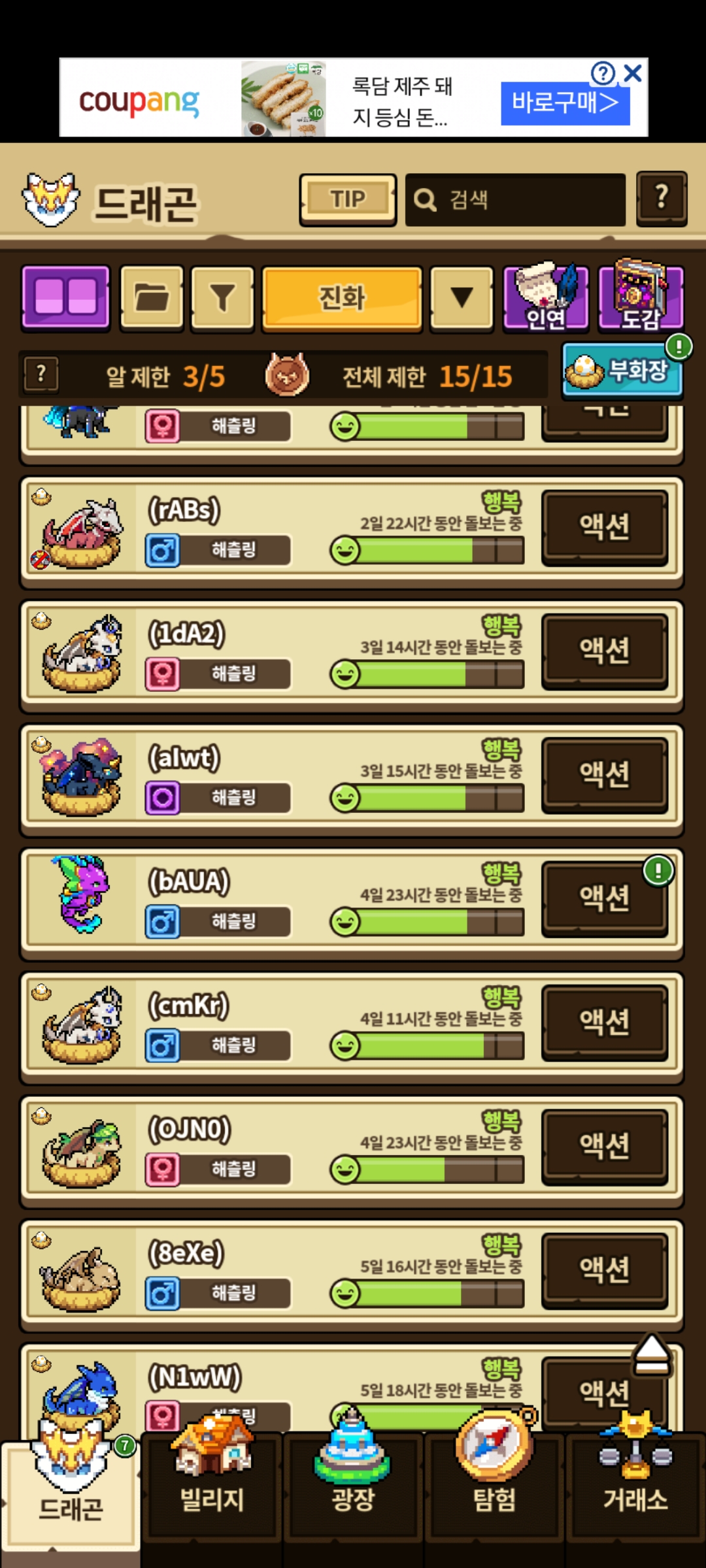Image resolution: width=706 pixels, height=1568 pixels.
Task: Open the TIP button
Action: (347, 199)
